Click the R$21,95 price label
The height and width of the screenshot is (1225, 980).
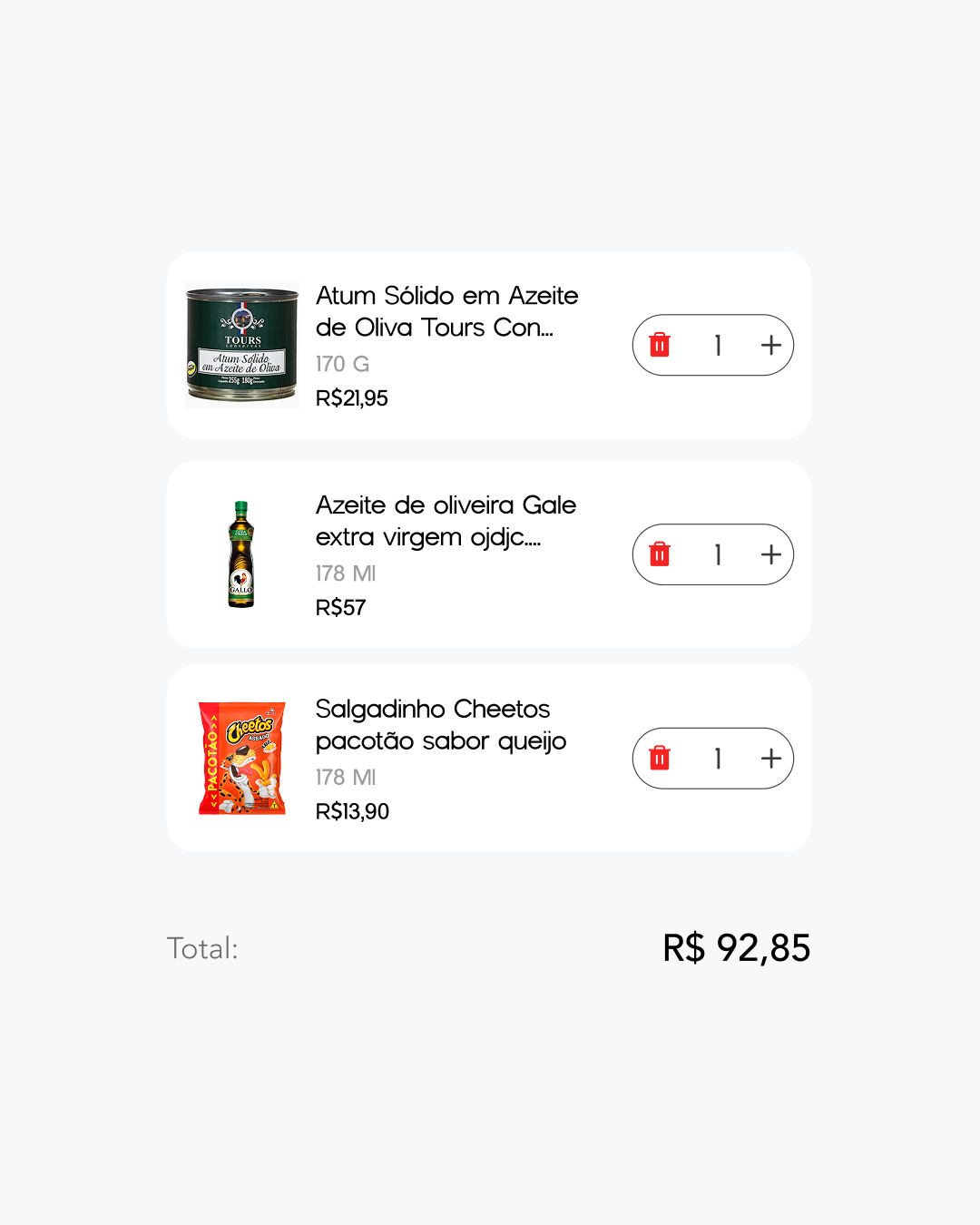tap(351, 398)
